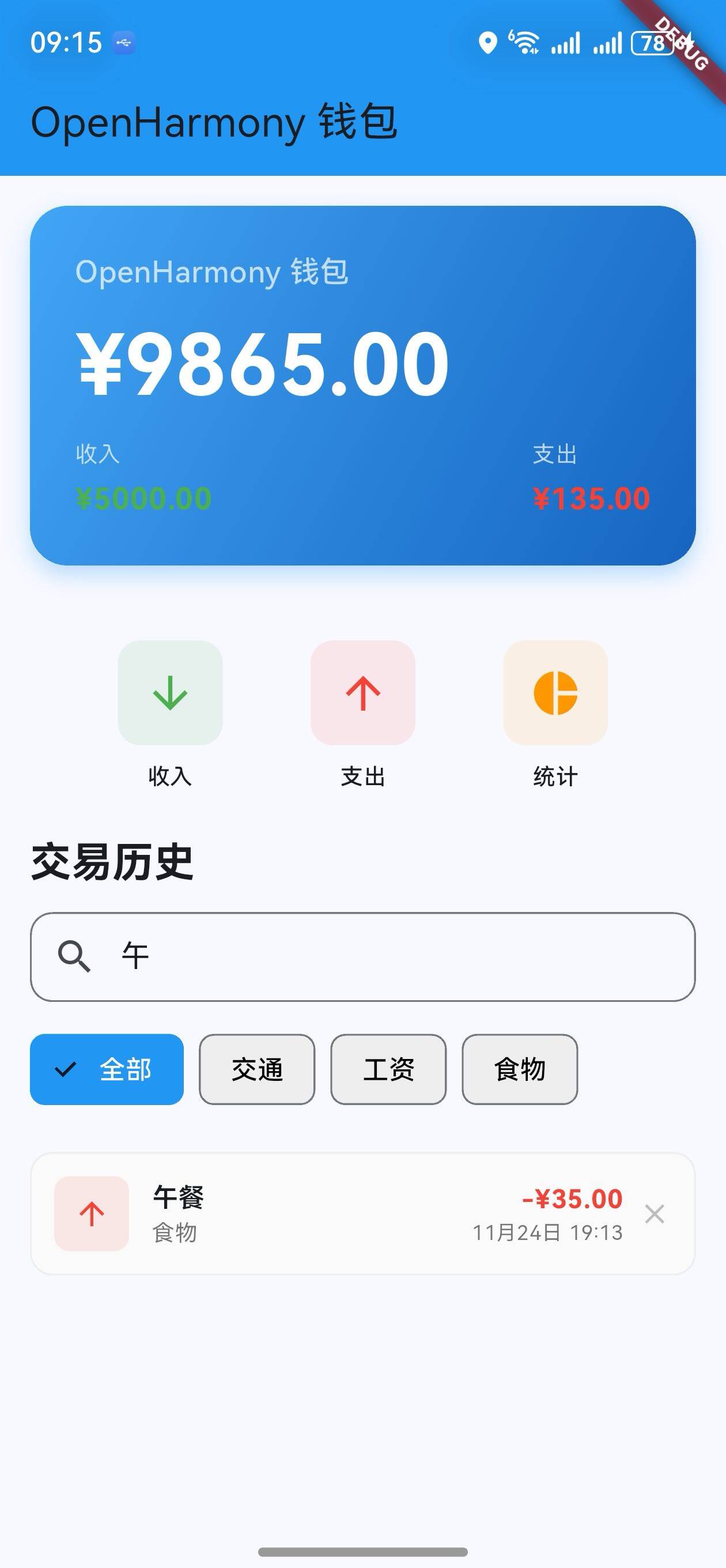
Task: Click the search magnifier icon
Action: click(x=75, y=954)
